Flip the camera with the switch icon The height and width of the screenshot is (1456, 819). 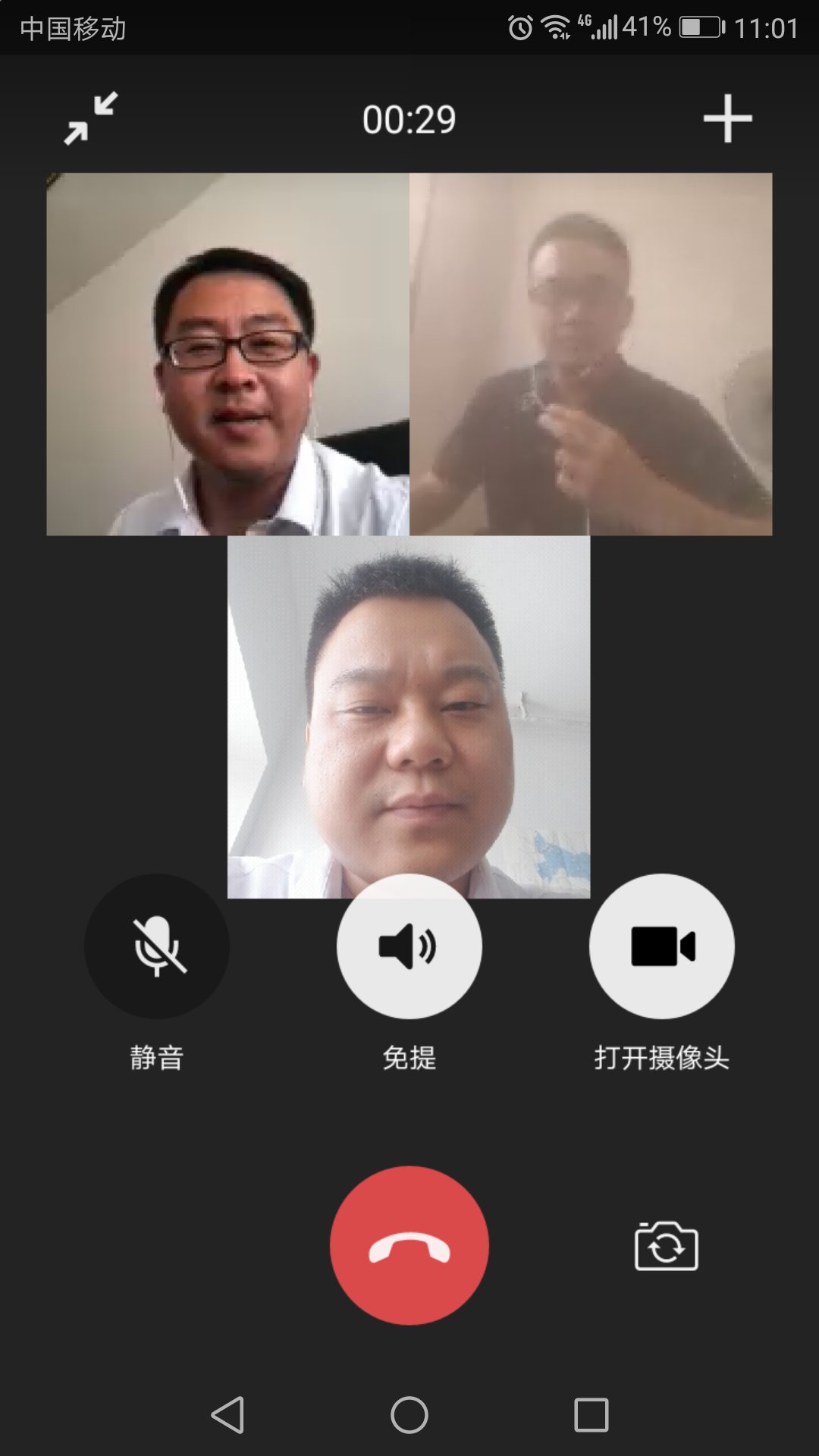(x=666, y=1246)
